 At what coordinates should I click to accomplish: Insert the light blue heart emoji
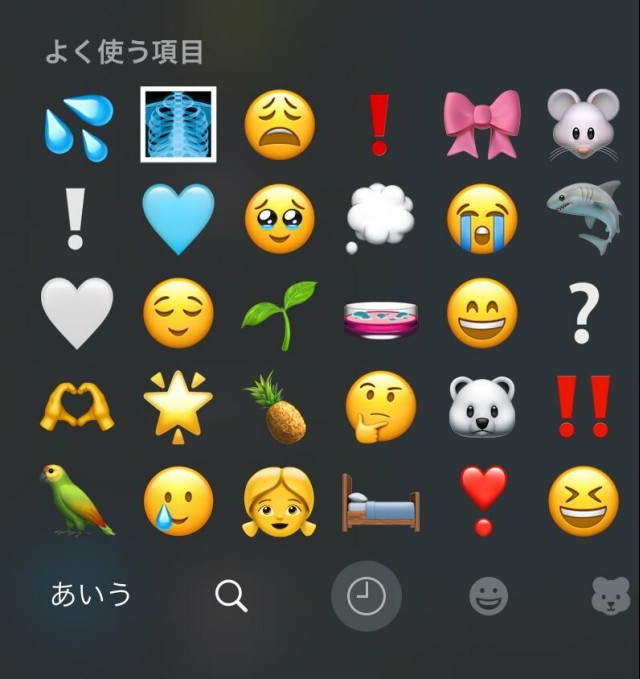point(178,218)
